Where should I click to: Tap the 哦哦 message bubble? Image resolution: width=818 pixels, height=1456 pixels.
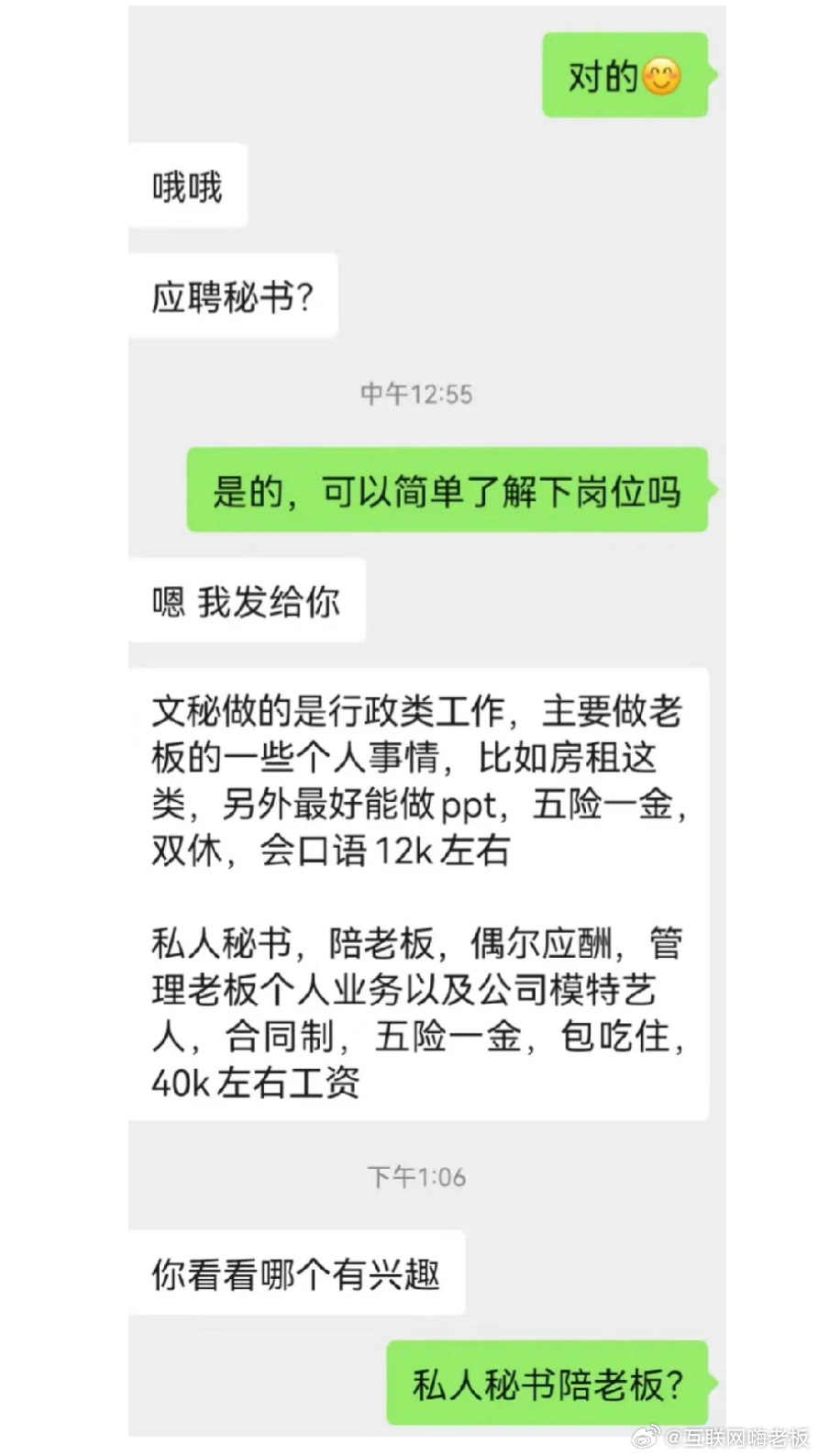click(x=191, y=184)
